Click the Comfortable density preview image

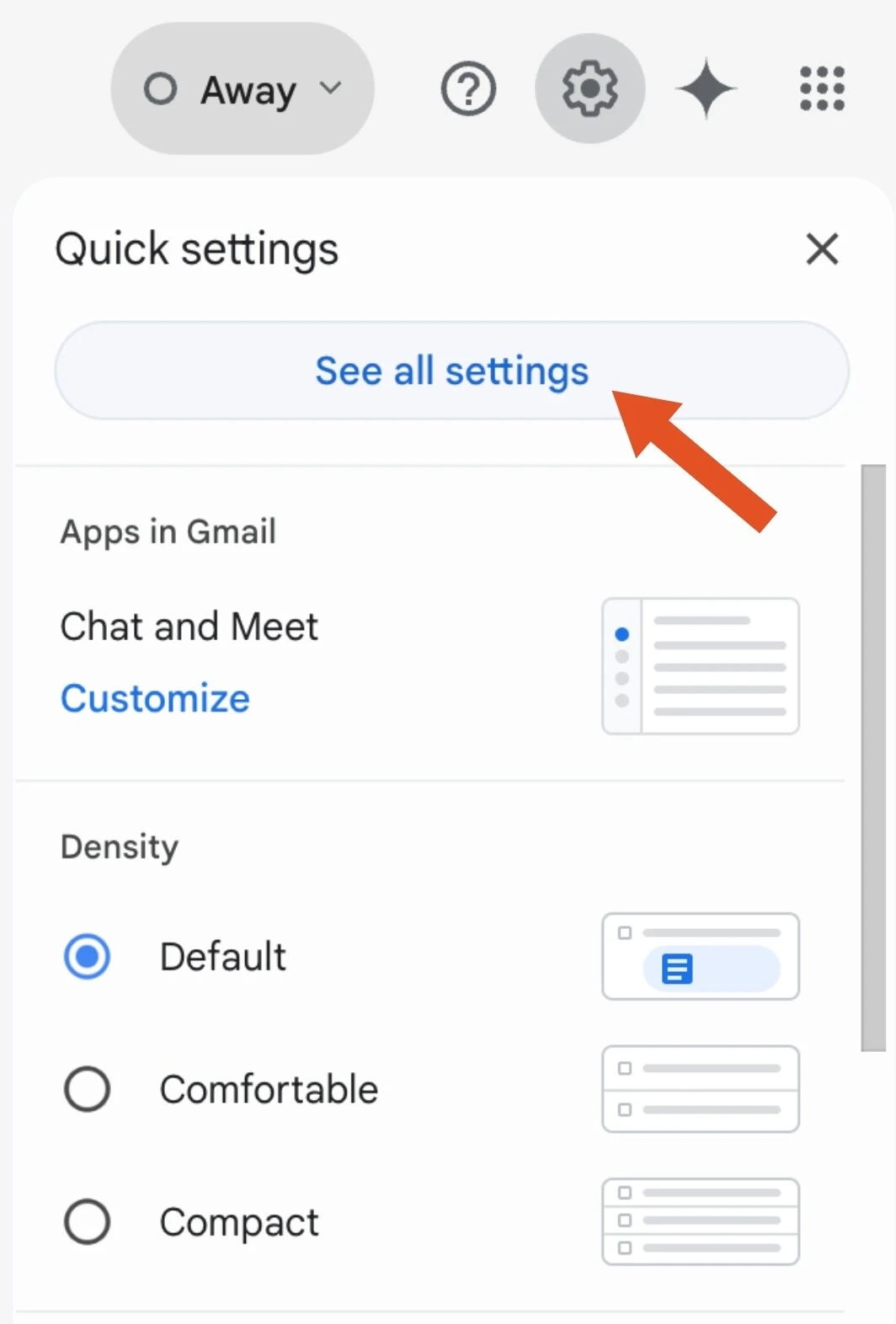[x=701, y=1088]
